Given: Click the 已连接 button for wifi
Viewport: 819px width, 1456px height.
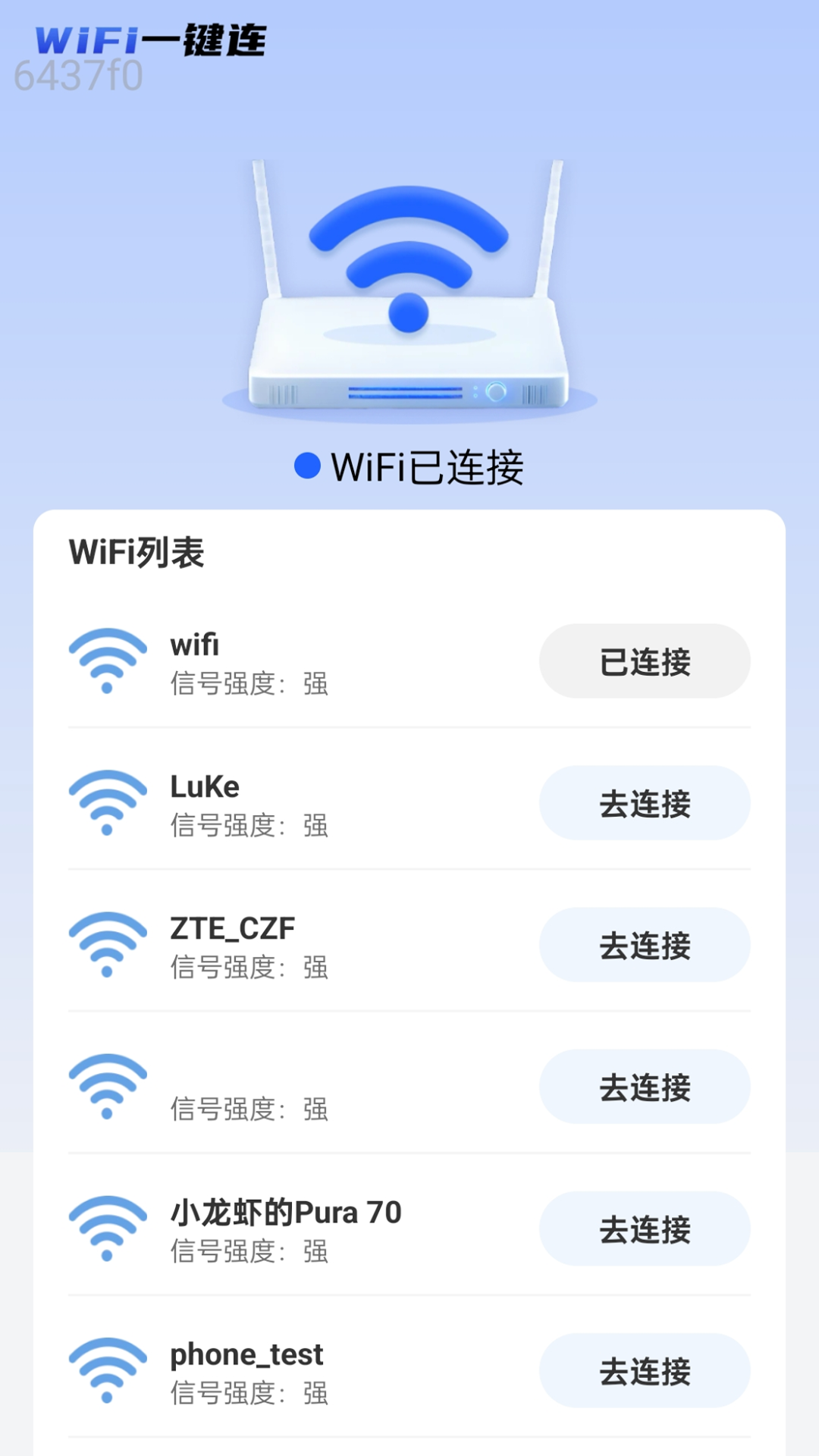Looking at the screenshot, I should tap(644, 661).
